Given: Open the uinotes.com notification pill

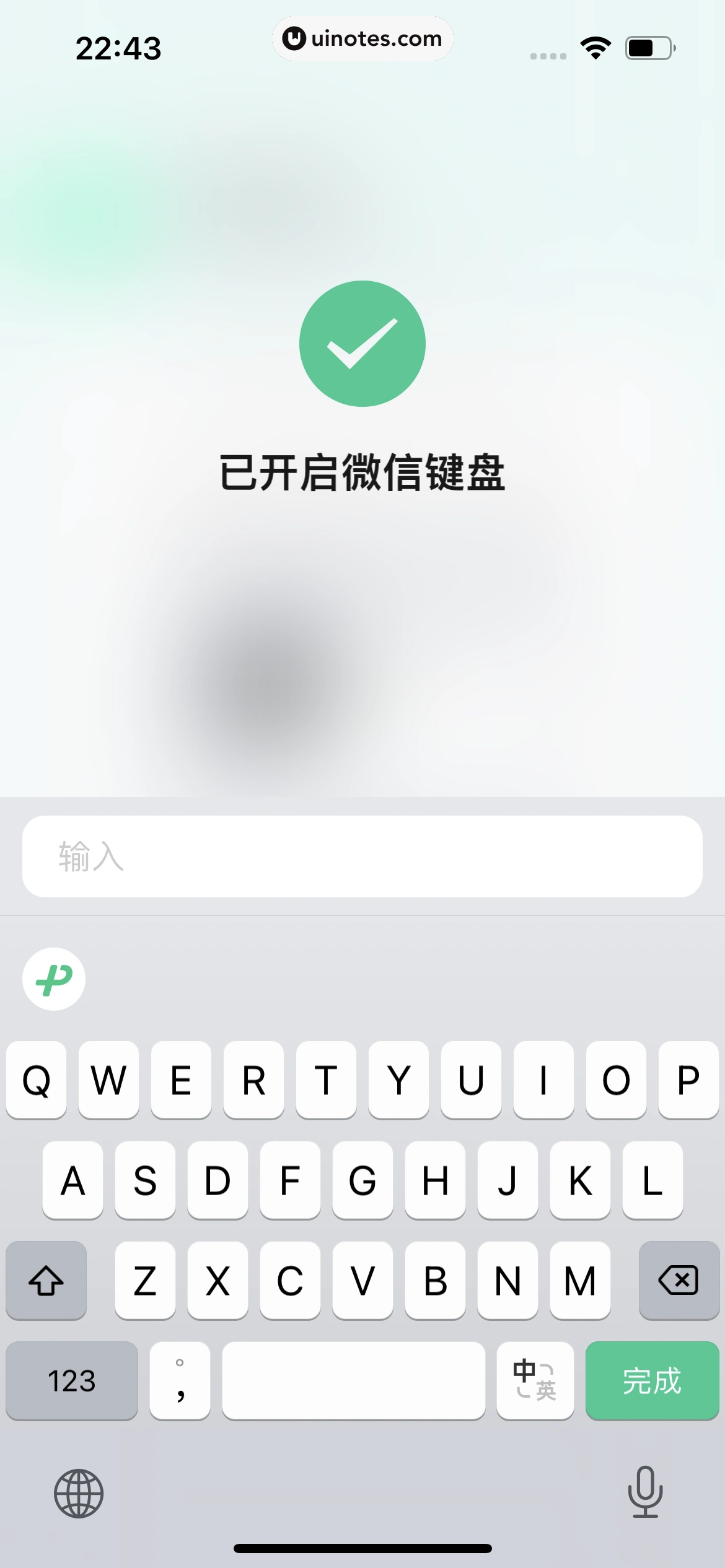Looking at the screenshot, I should pyautogui.click(x=362, y=38).
